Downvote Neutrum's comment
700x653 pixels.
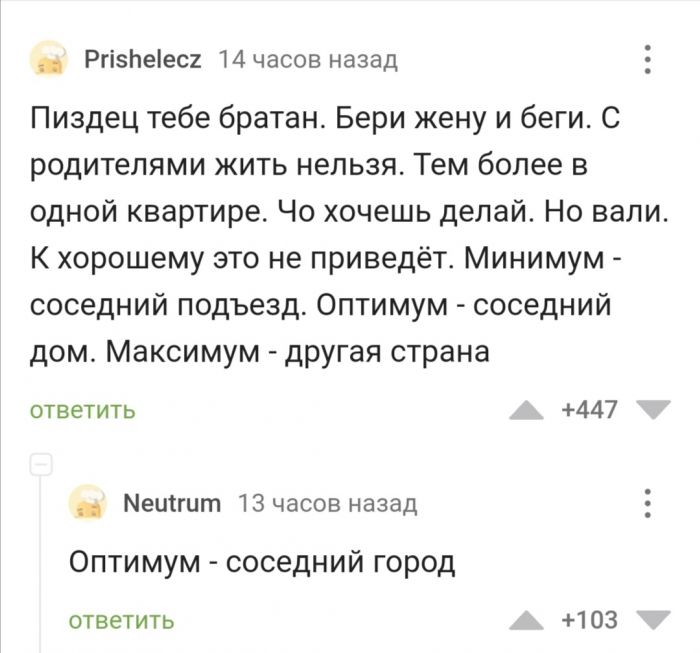point(654,620)
